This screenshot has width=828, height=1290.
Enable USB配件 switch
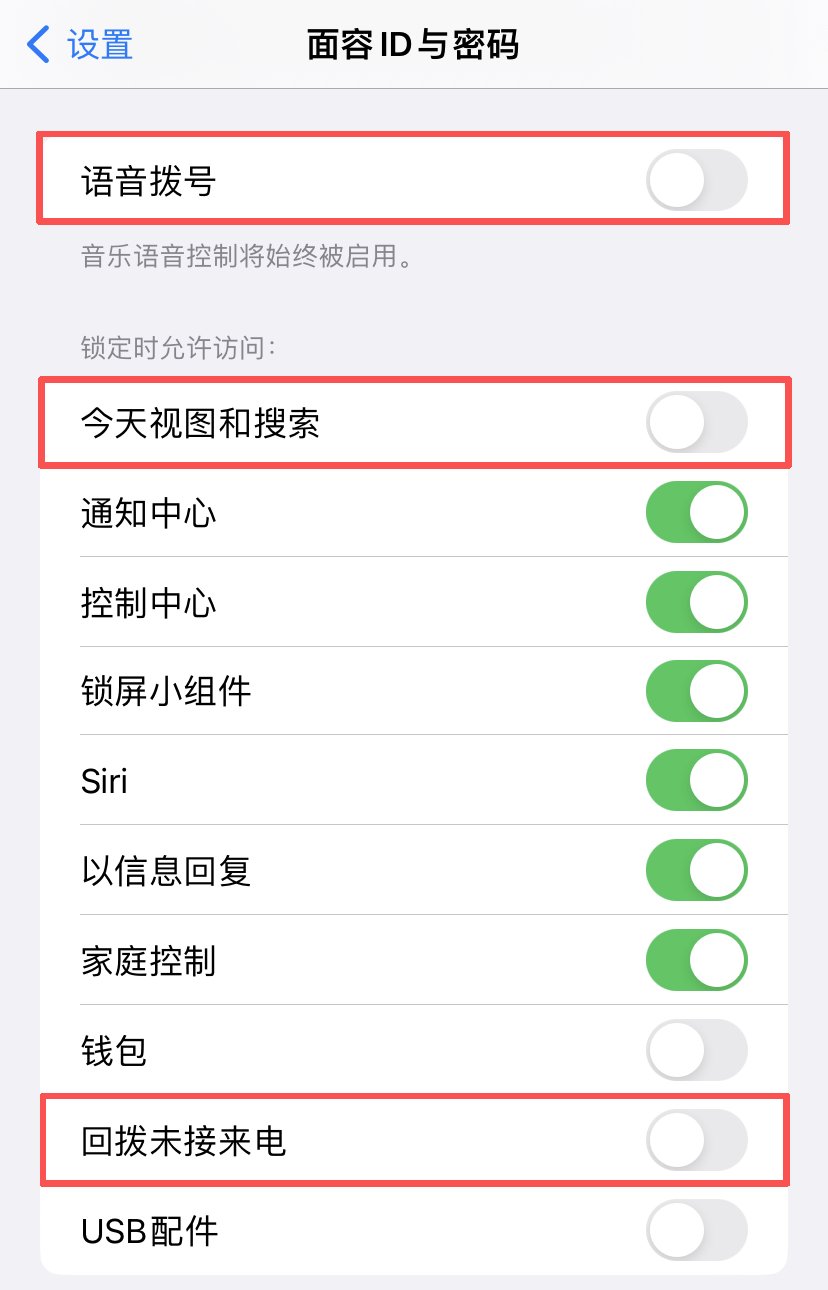(696, 1230)
